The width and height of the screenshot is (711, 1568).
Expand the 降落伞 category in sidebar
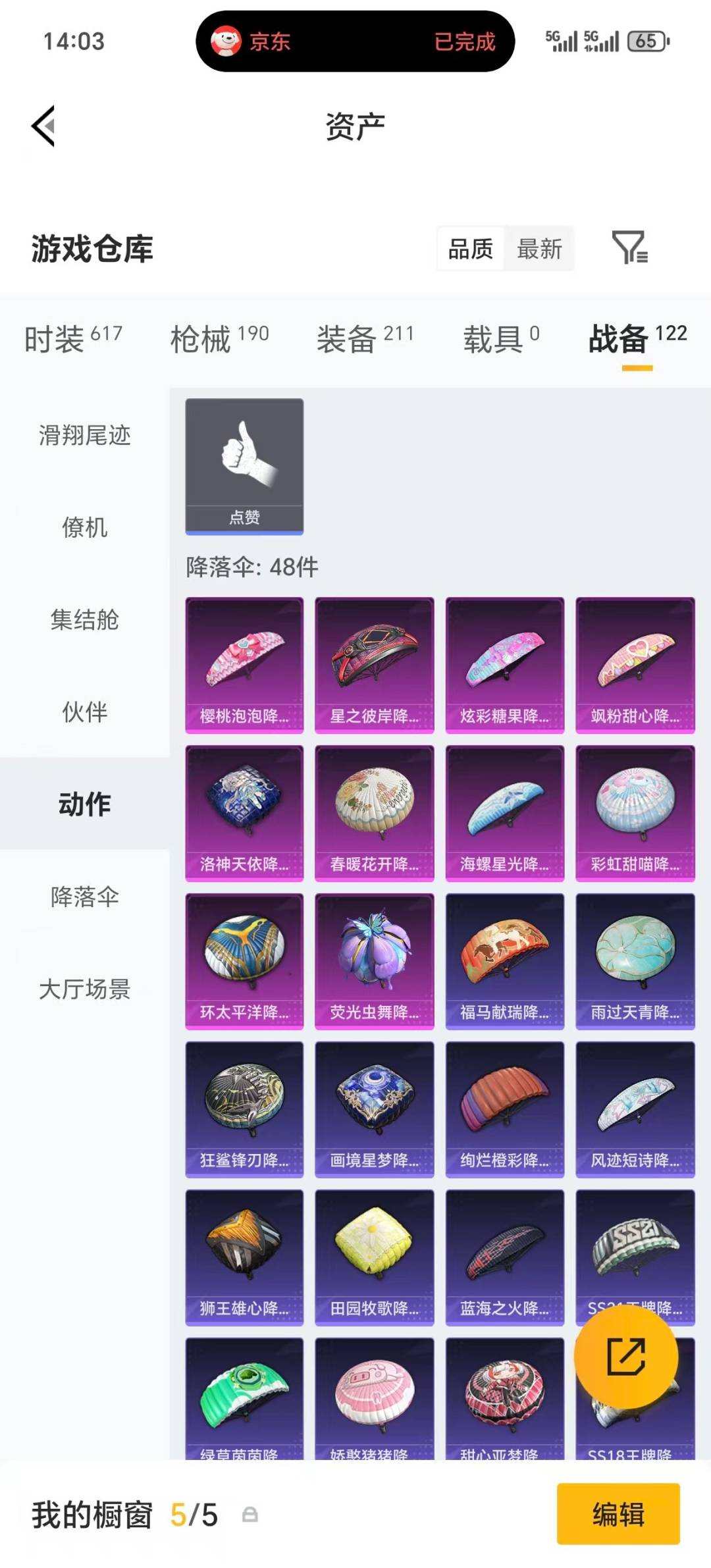pos(83,895)
